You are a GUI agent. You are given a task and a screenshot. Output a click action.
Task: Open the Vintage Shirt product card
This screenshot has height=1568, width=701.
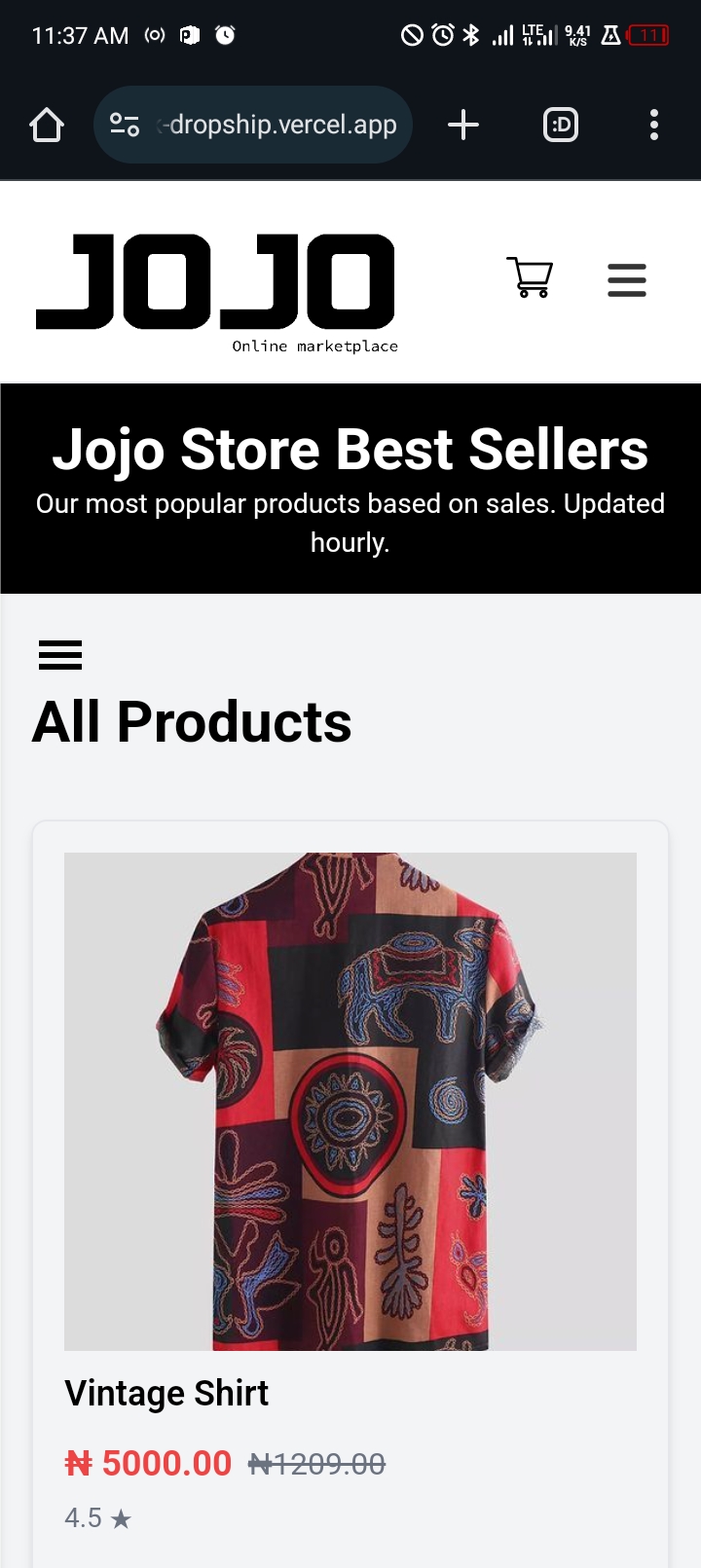point(350,1102)
